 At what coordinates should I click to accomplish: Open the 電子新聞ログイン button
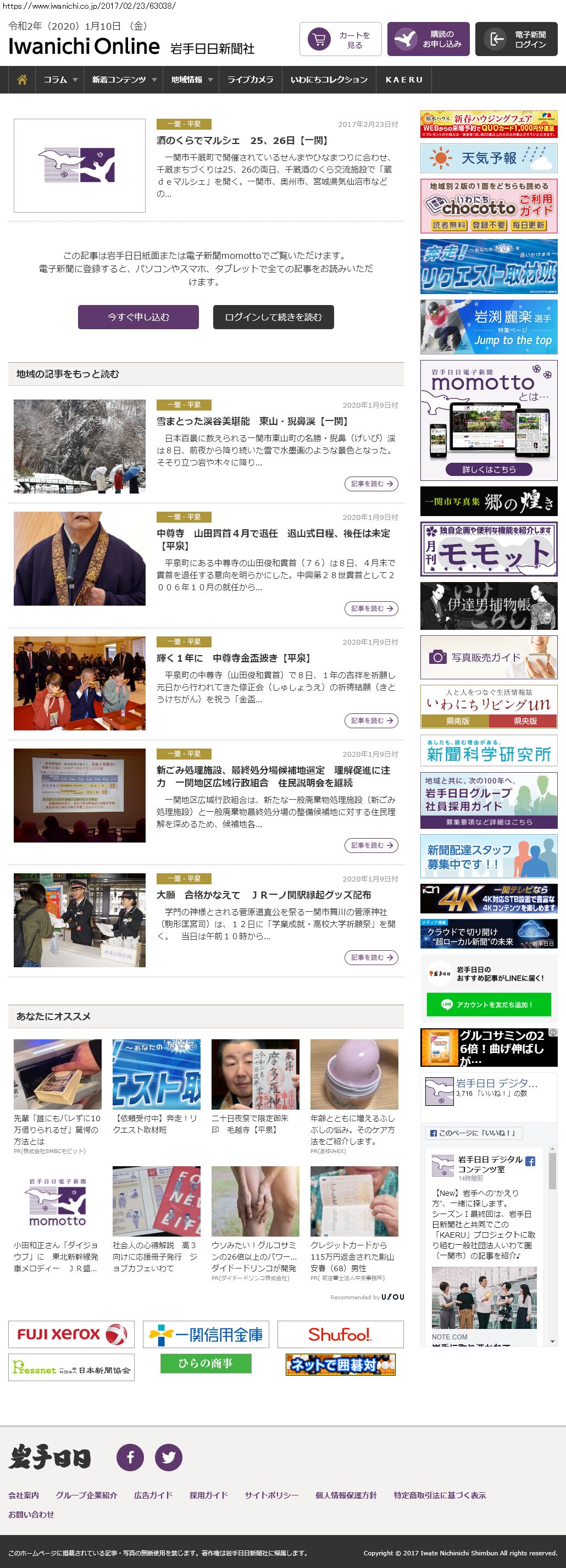516,40
